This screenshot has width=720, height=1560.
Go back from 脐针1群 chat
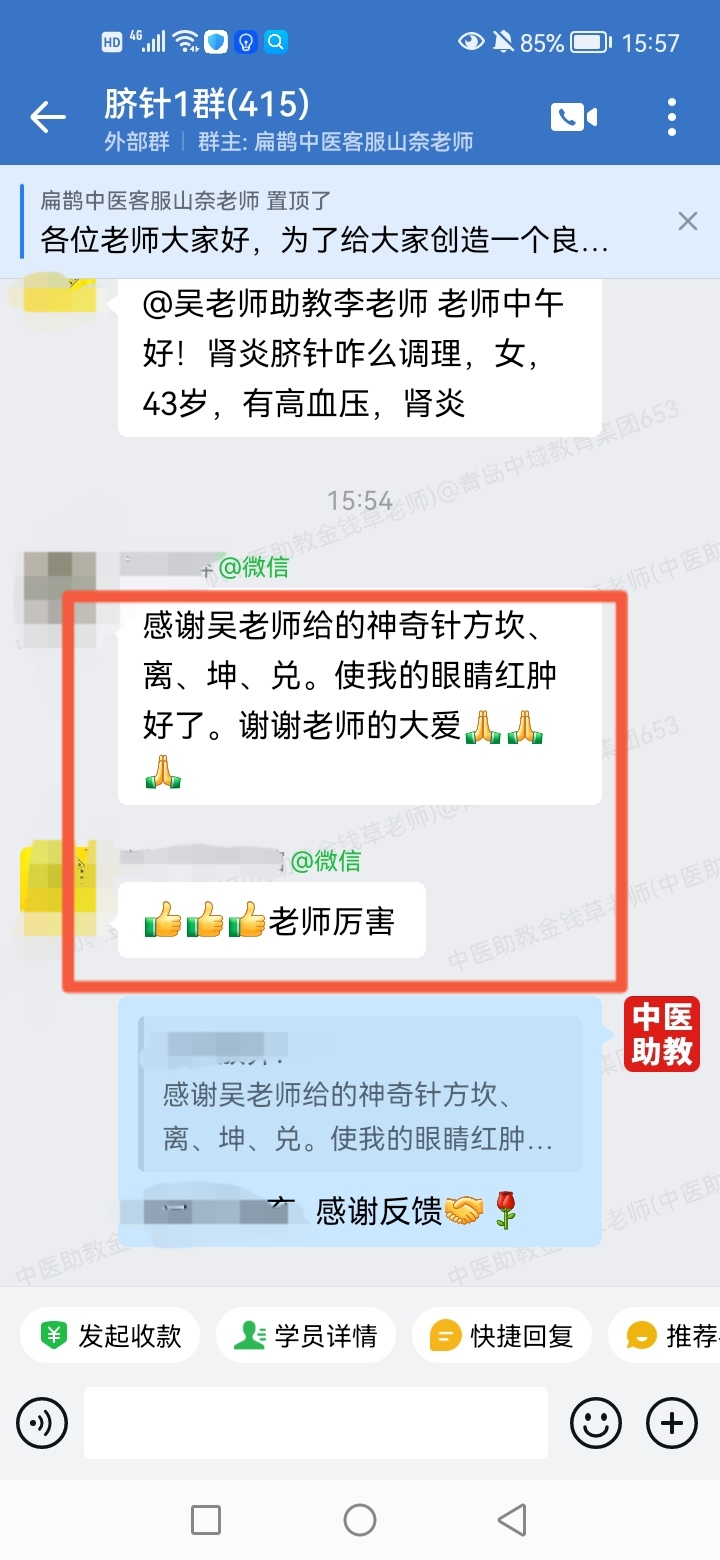(47, 117)
